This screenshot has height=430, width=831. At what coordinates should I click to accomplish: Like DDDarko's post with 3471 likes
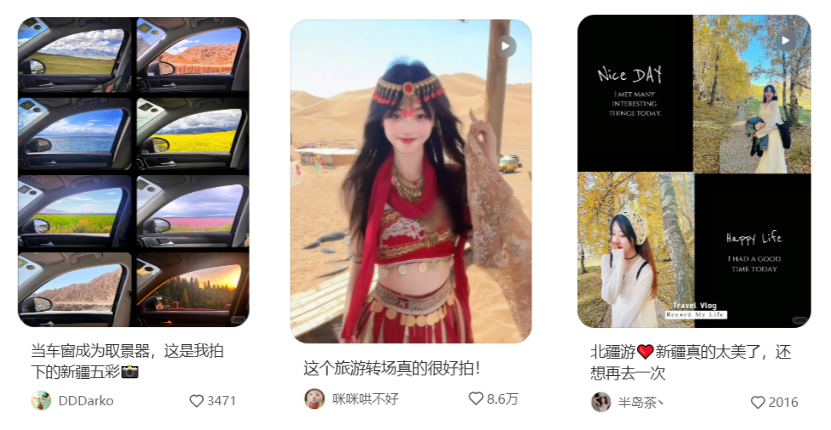pyautogui.click(x=197, y=401)
